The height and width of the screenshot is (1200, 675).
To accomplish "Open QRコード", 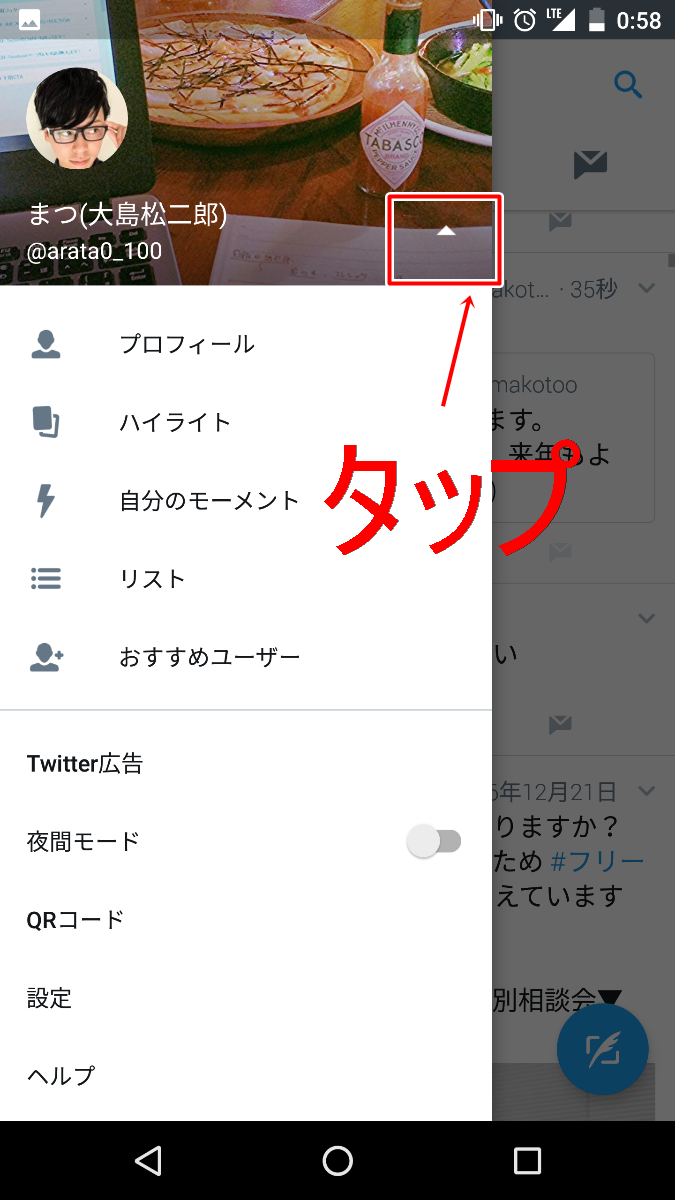I will pyautogui.click(x=75, y=920).
